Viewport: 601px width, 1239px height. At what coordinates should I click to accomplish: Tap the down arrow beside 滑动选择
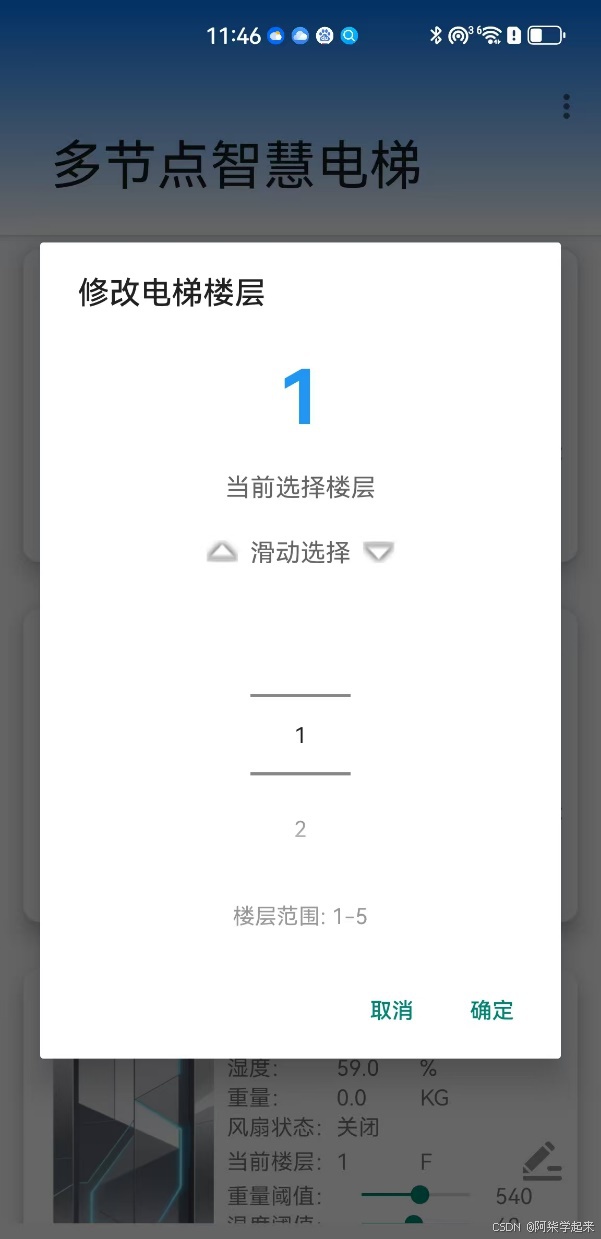(x=378, y=551)
